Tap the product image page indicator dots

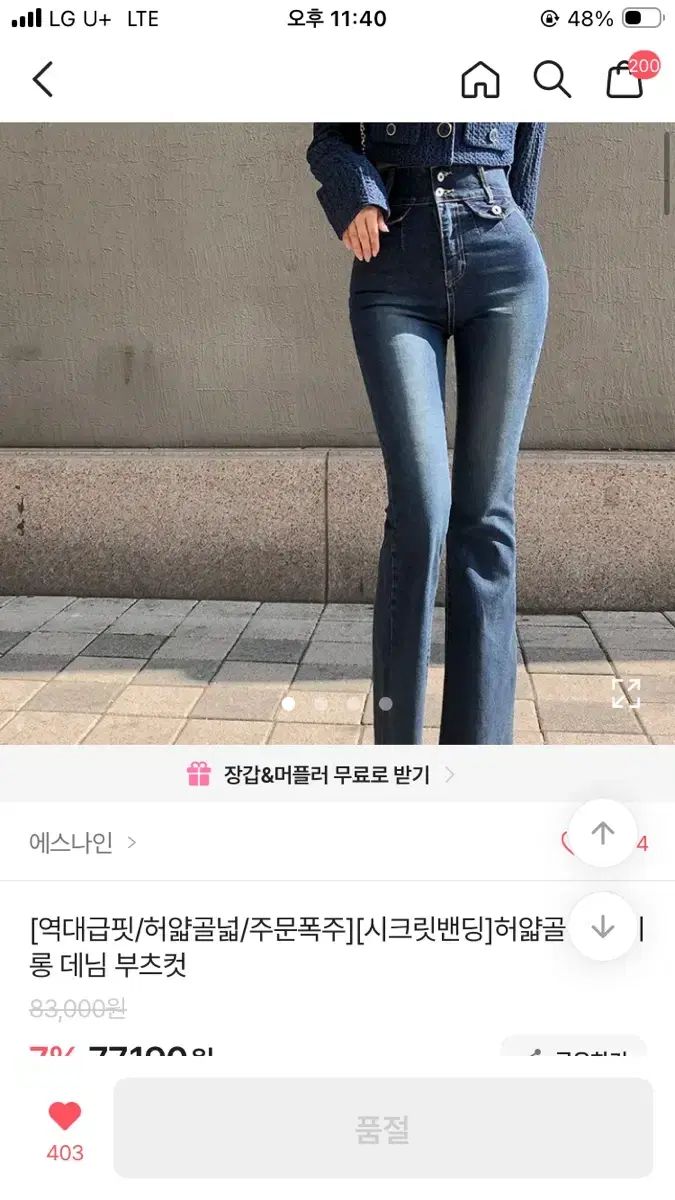pyautogui.click(x=337, y=703)
